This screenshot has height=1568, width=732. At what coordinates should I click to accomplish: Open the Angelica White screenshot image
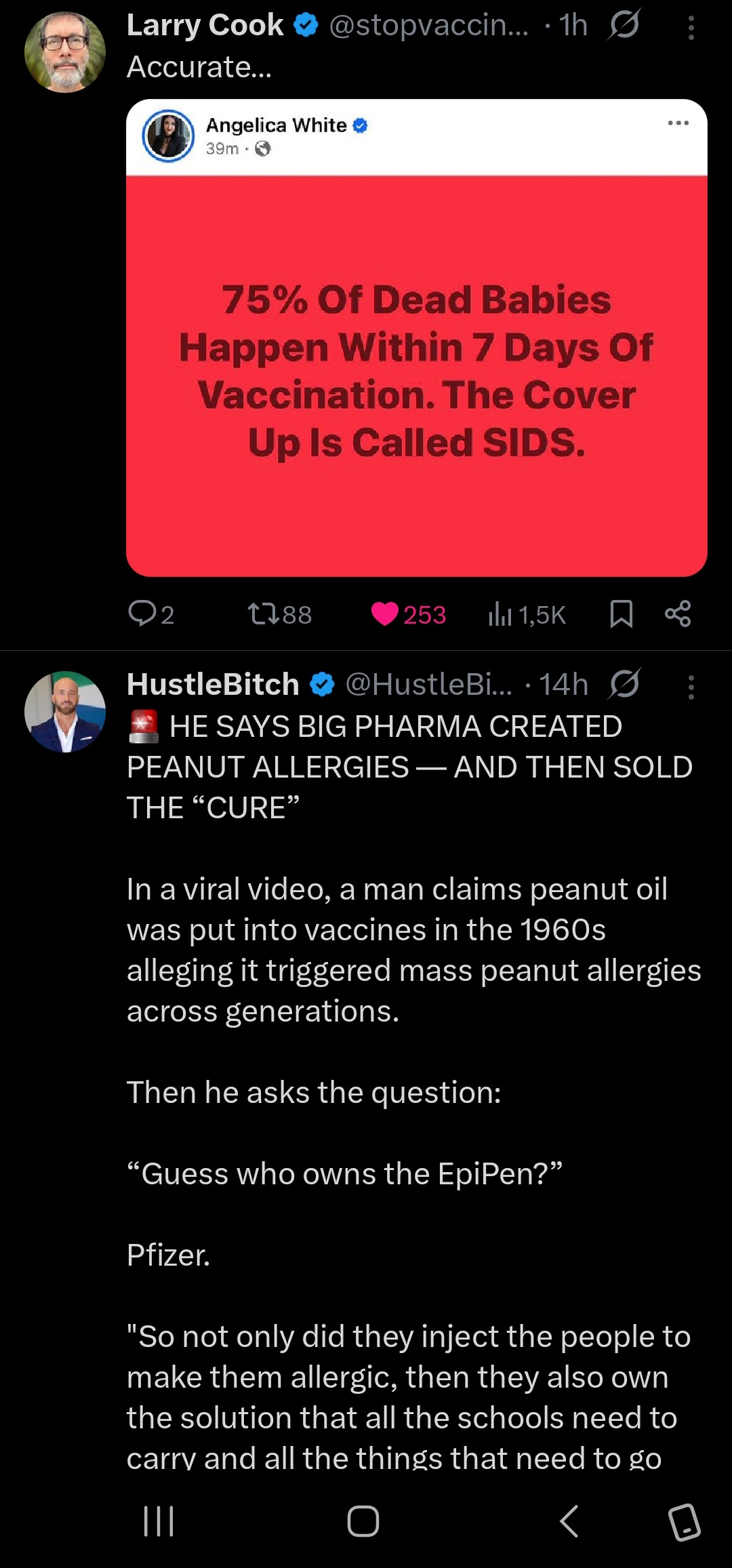[417, 338]
